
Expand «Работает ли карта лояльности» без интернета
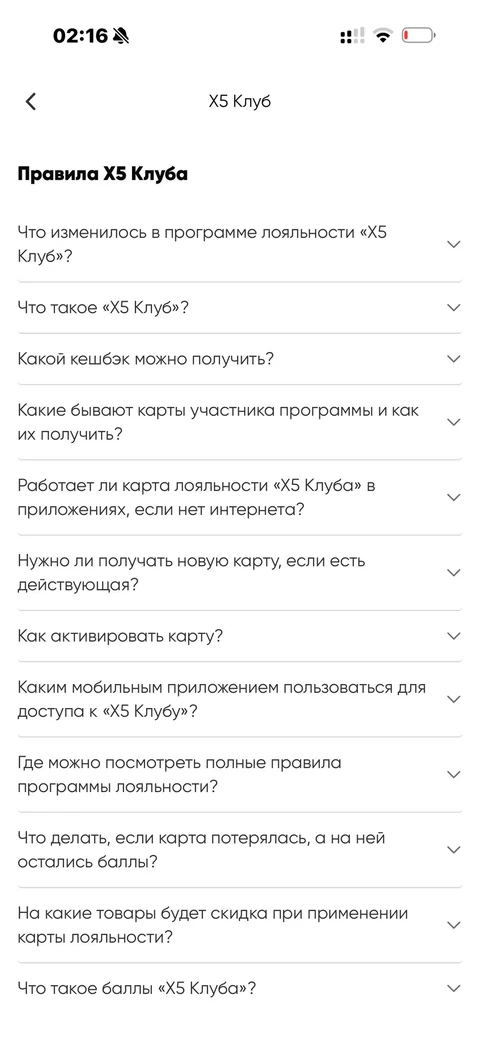pyautogui.click(x=239, y=497)
